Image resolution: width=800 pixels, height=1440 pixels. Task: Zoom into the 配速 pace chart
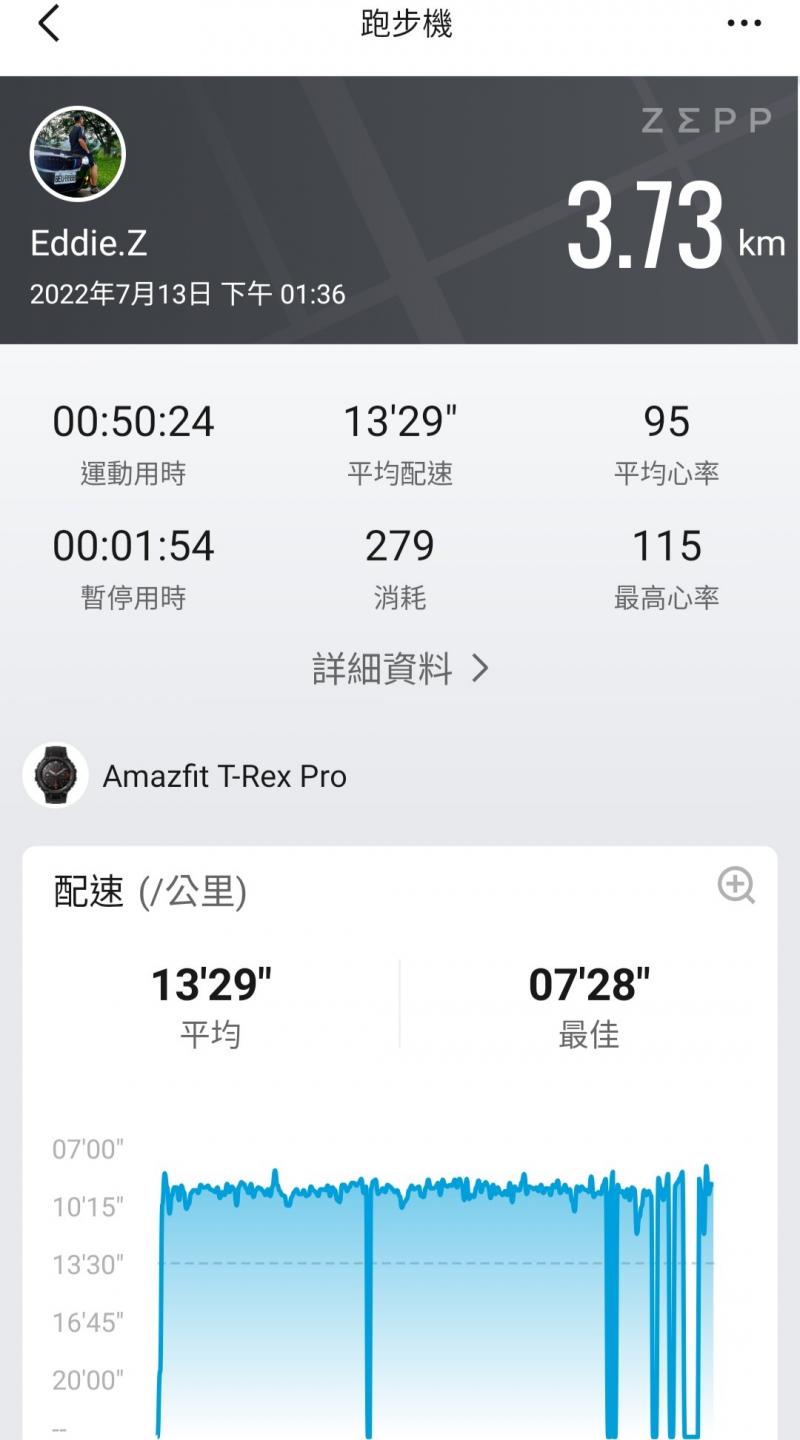[x=736, y=885]
